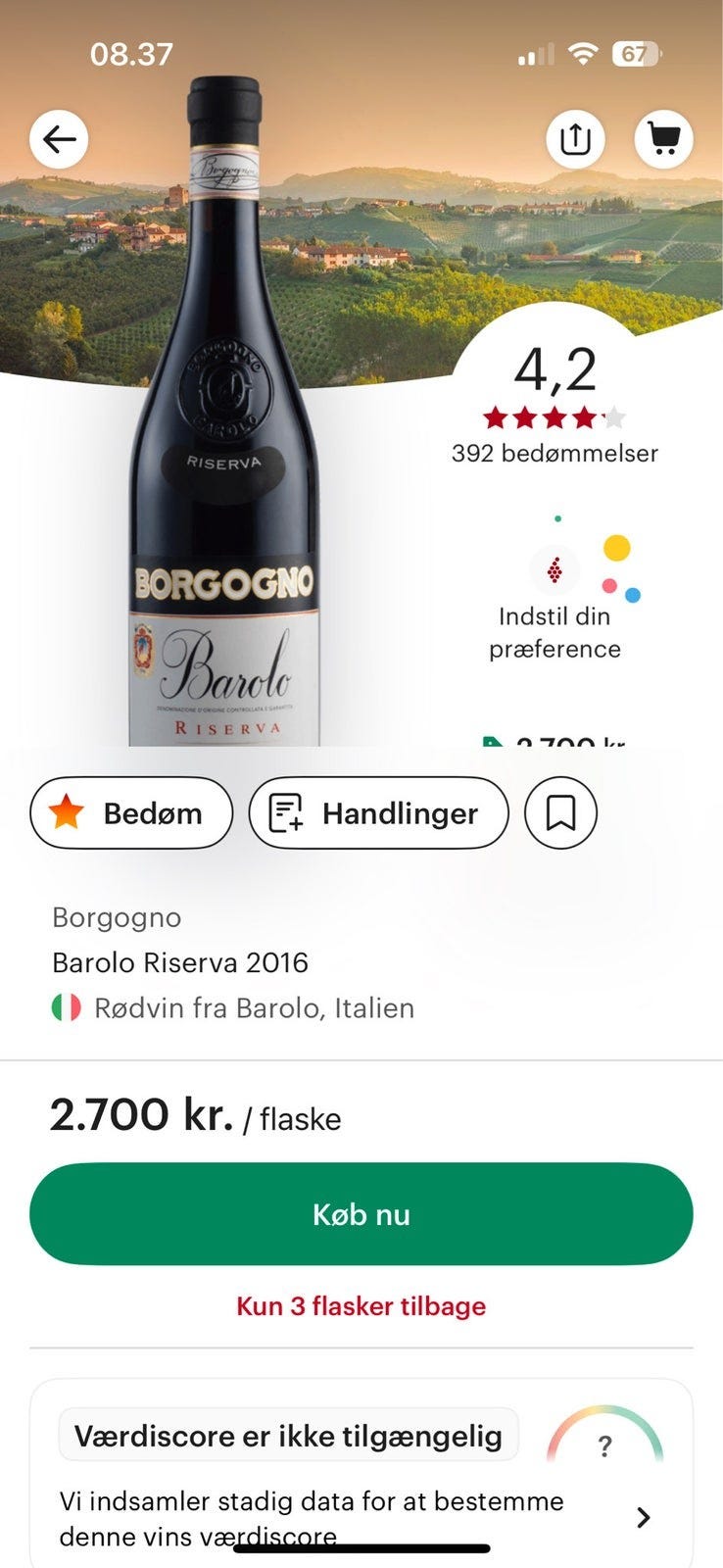
Task: Tap Køb nu to buy
Action: [x=361, y=1213]
